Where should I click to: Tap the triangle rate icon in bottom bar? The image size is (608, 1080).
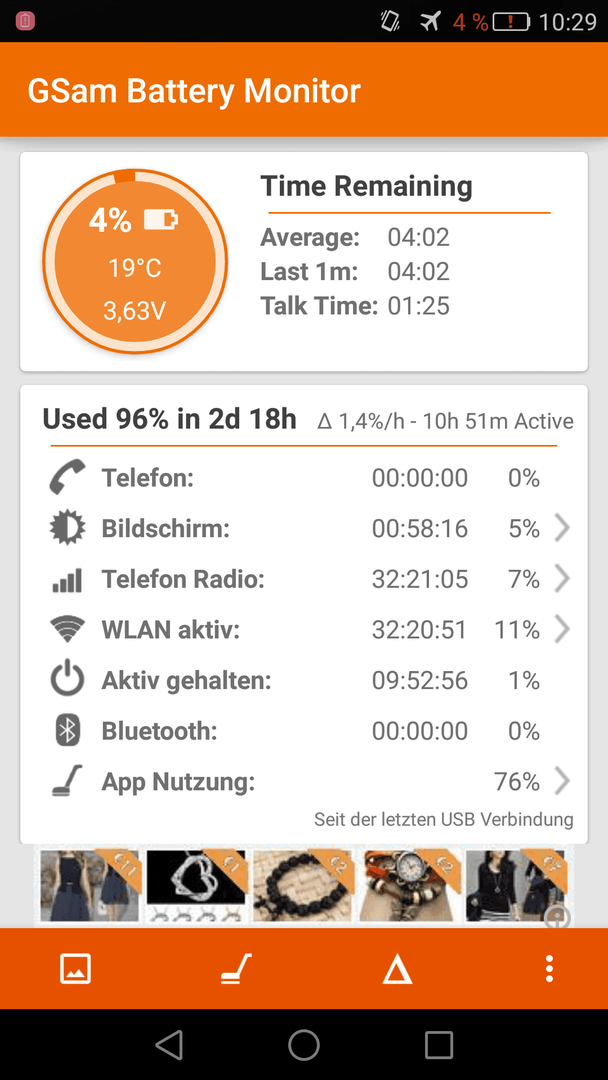pyautogui.click(x=397, y=970)
